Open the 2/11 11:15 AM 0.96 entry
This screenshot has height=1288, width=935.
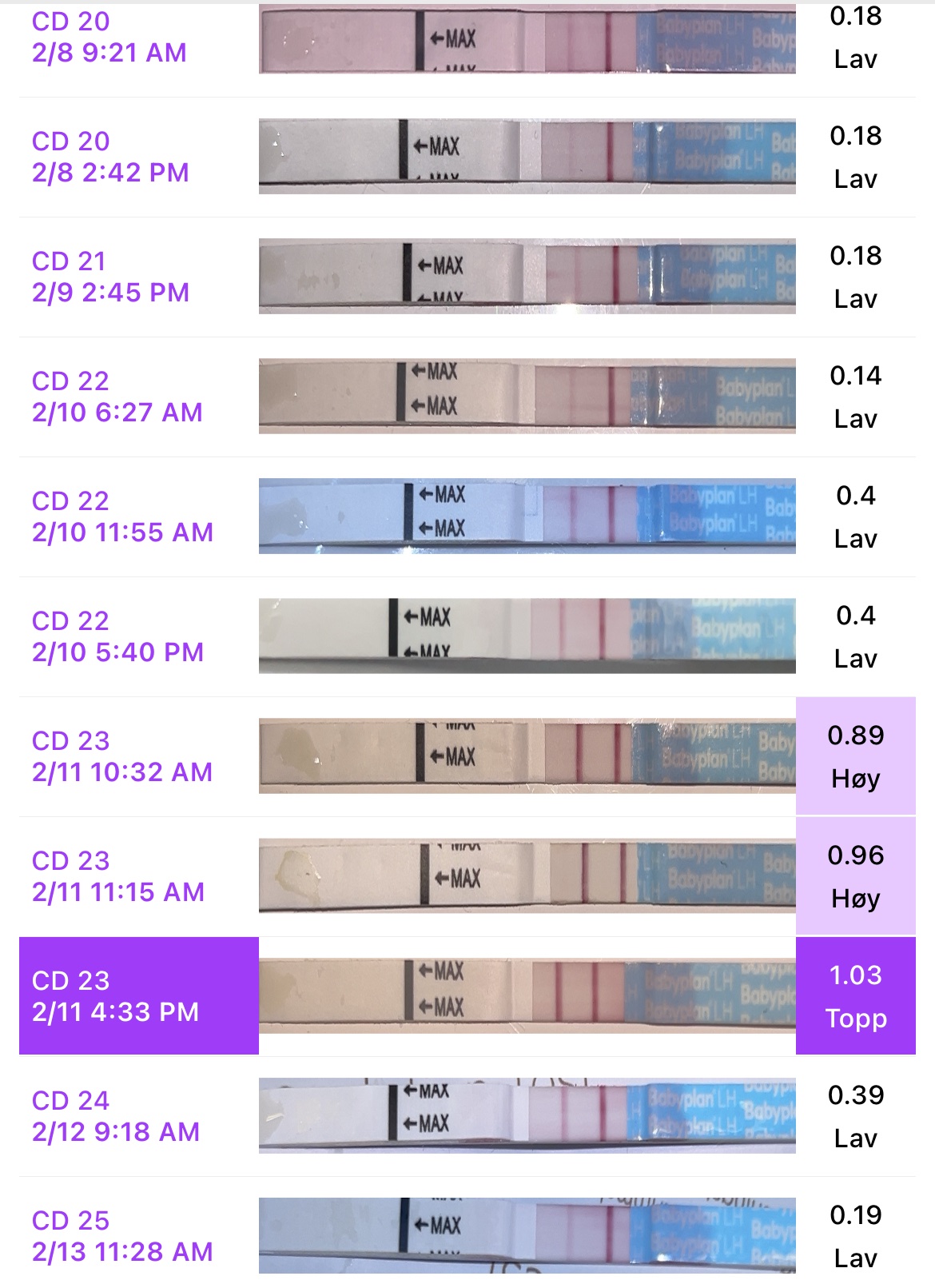(x=855, y=876)
